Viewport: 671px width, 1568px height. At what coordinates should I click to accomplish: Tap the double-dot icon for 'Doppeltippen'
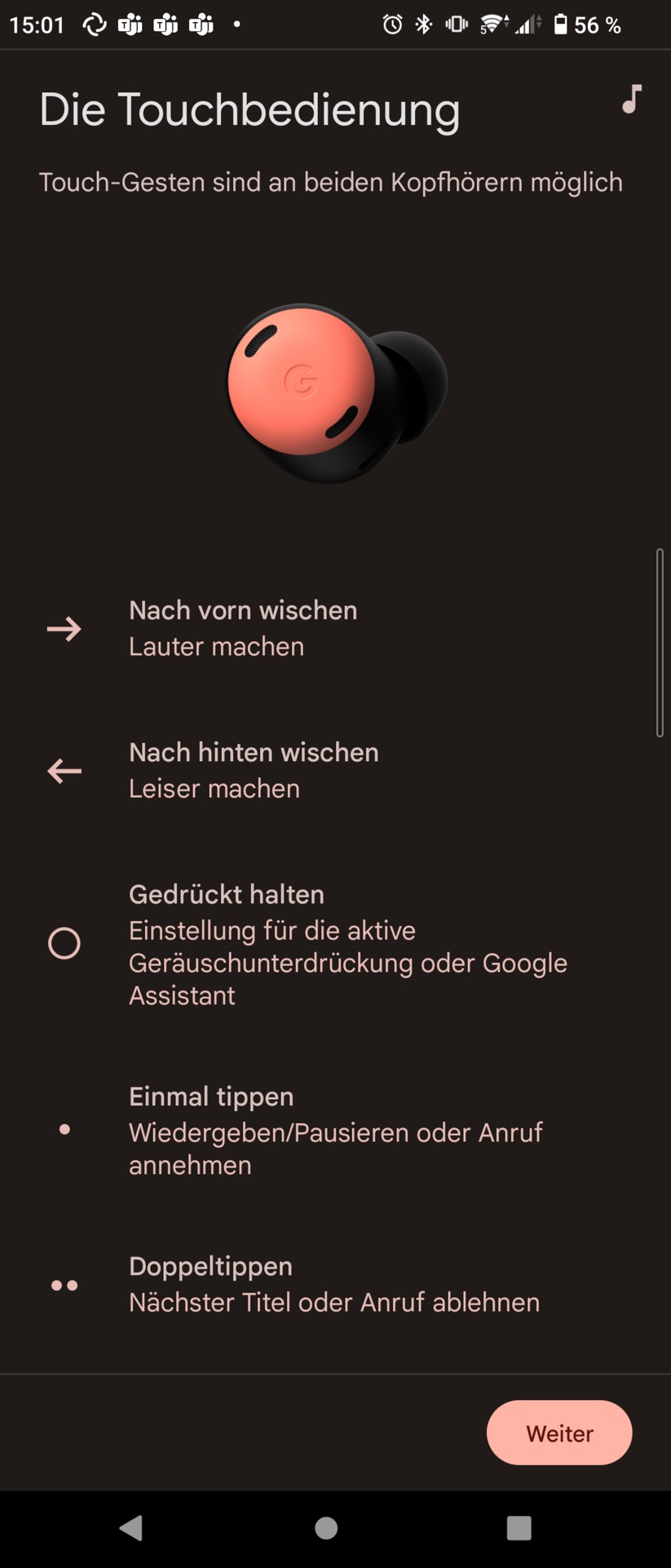point(64,1285)
